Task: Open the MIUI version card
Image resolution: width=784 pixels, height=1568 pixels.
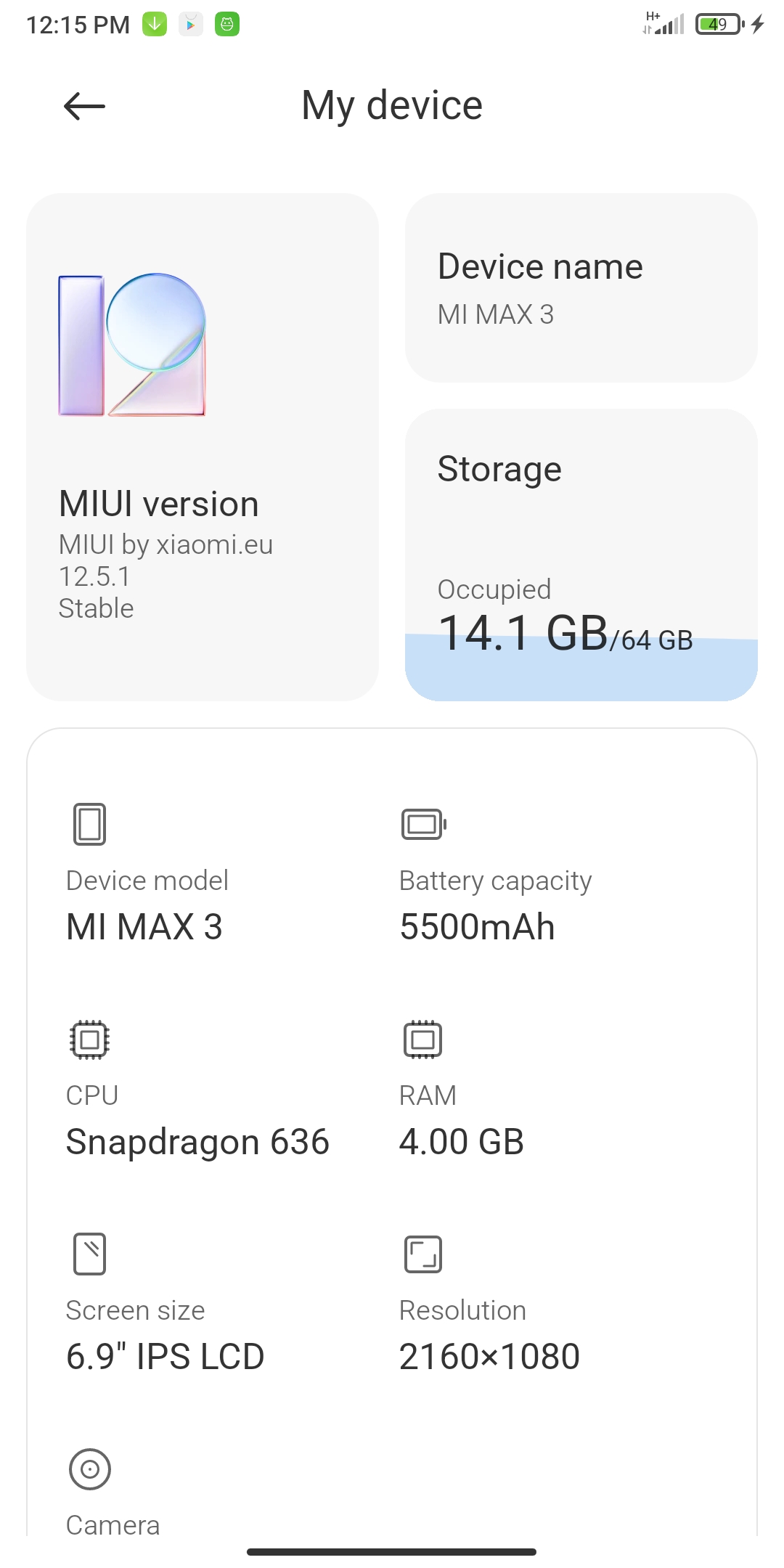Action: pos(203,447)
